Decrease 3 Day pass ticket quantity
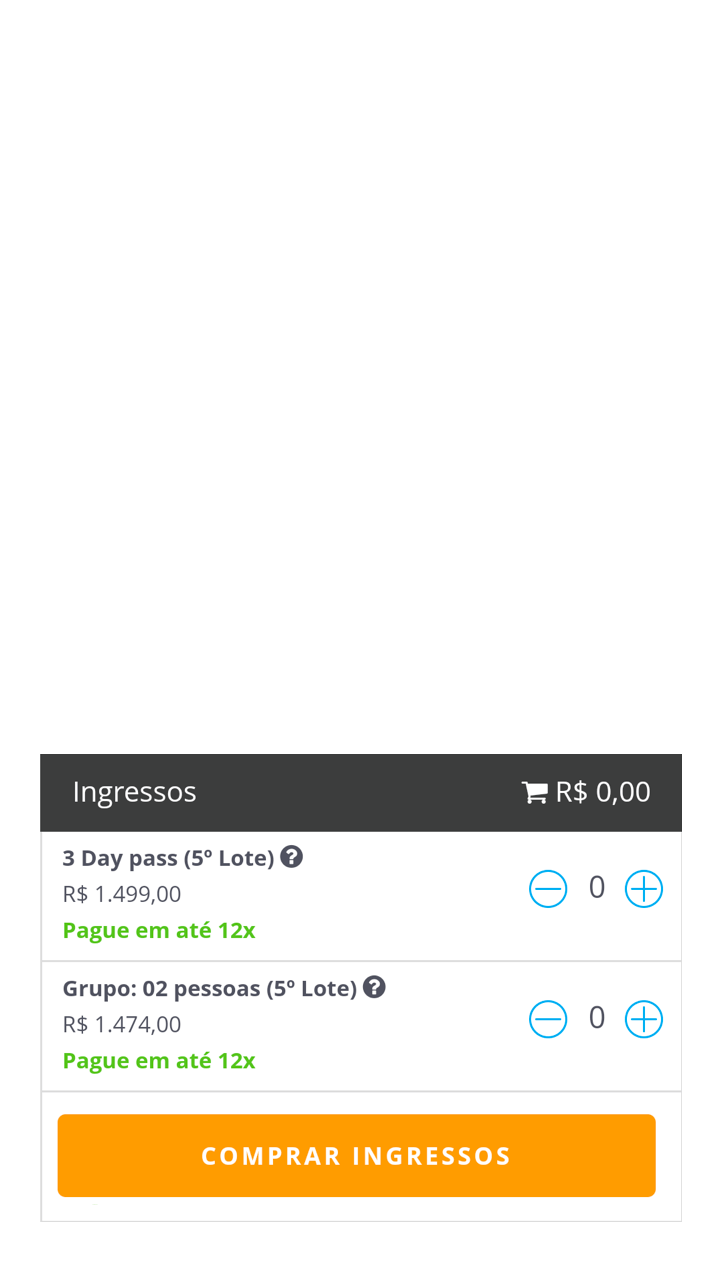Screen dimensions: 720x1280 point(548,889)
